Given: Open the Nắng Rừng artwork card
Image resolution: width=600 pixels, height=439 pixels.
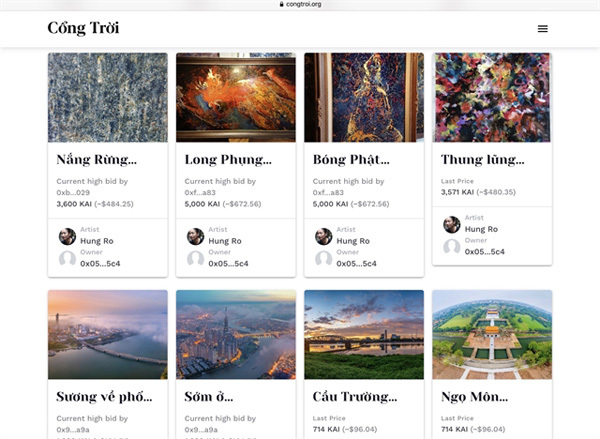Looking at the screenshot, I should tap(107, 98).
